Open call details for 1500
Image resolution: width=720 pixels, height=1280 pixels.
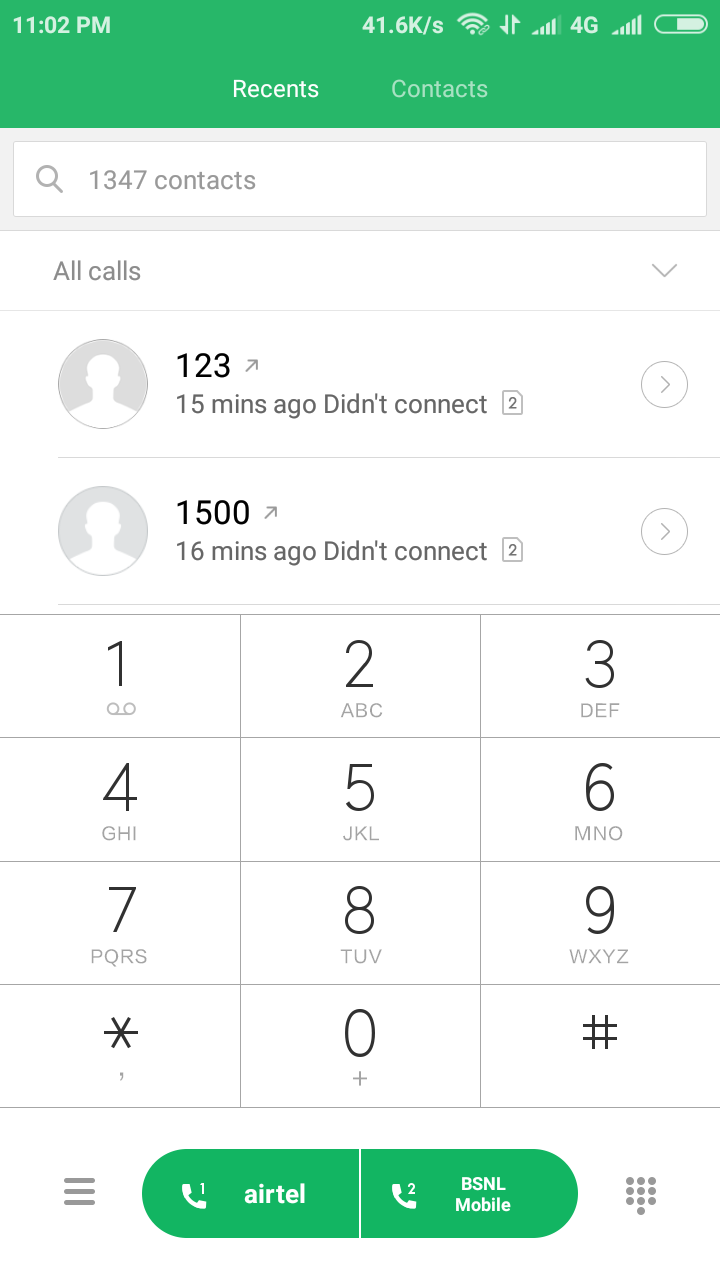click(x=664, y=531)
